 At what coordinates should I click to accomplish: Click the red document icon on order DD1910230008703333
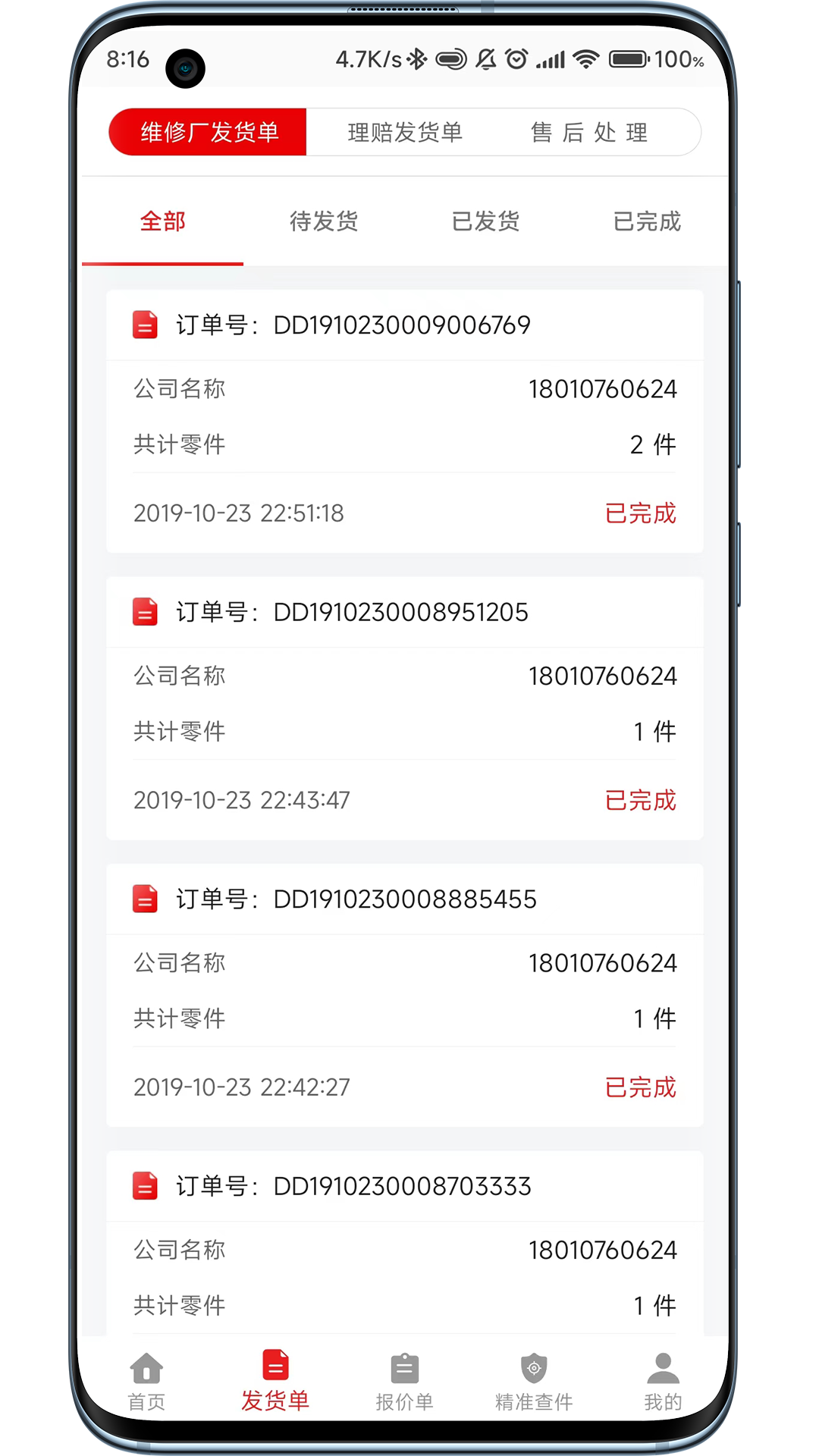tap(145, 1186)
